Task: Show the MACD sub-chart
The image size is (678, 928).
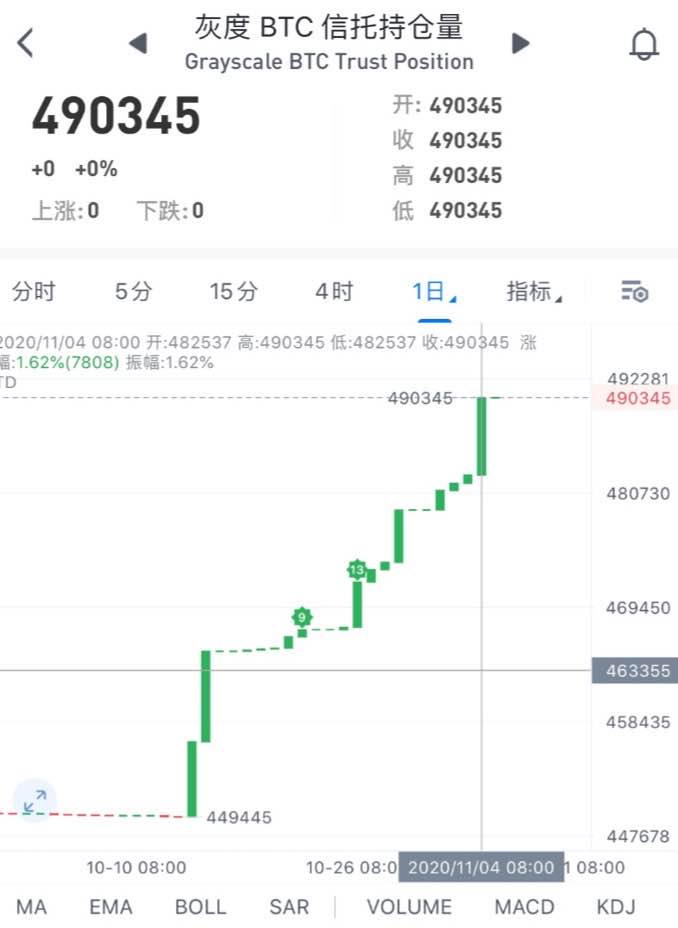Action: 524,907
